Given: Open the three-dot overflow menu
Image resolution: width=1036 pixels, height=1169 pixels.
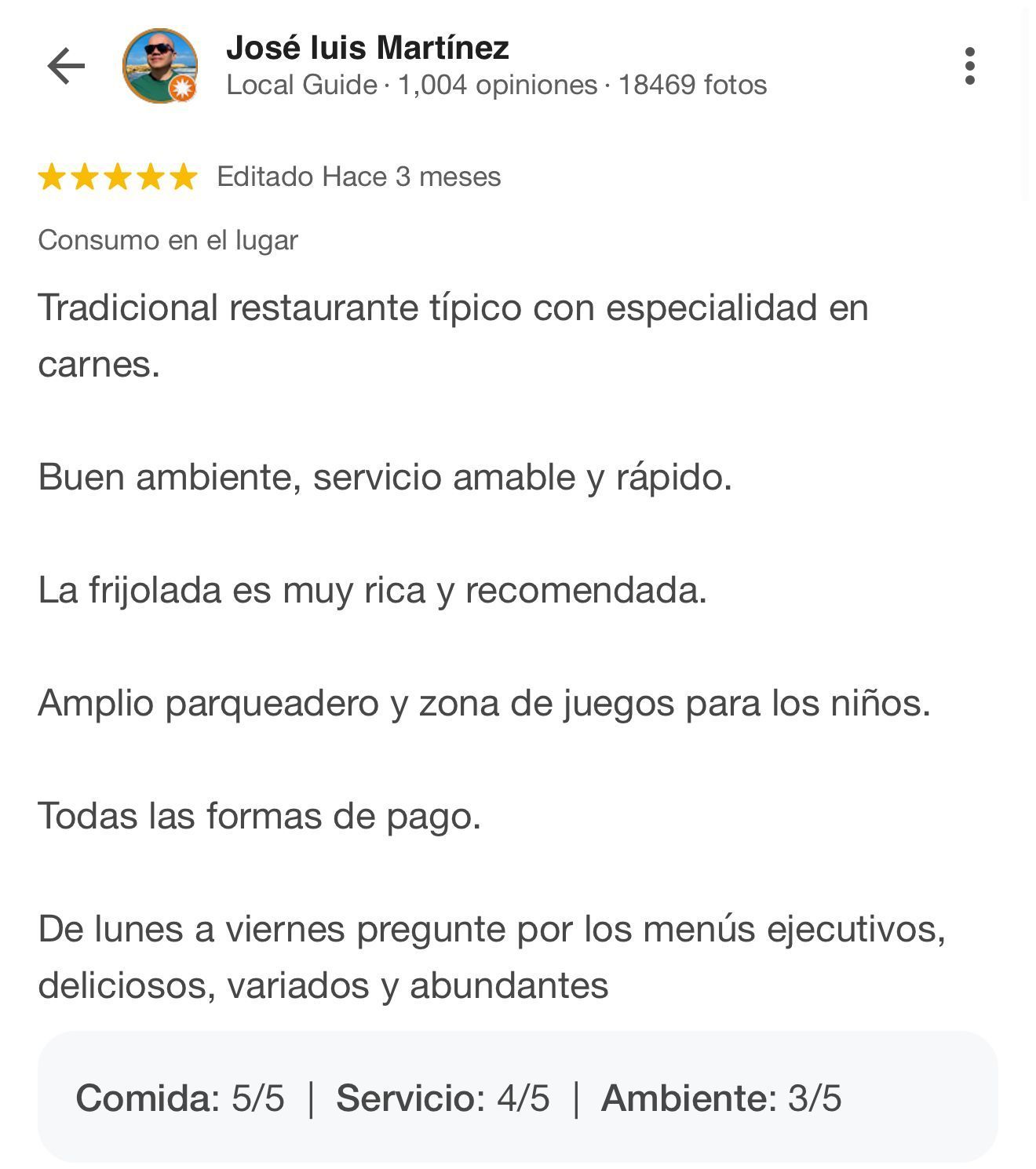Looking at the screenshot, I should pyautogui.click(x=970, y=66).
